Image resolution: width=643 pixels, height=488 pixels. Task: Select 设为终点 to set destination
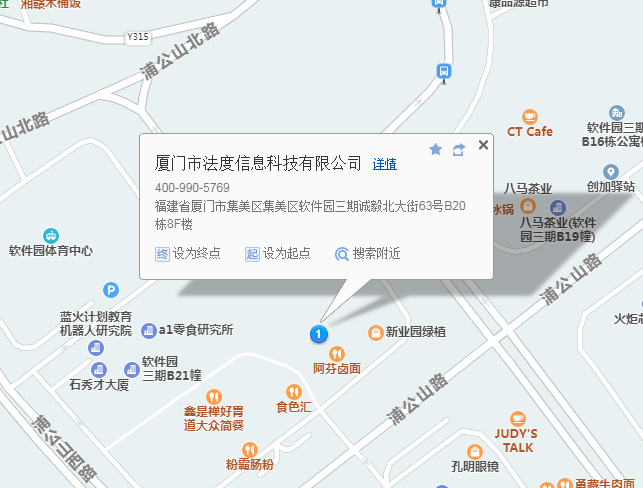point(188,254)
